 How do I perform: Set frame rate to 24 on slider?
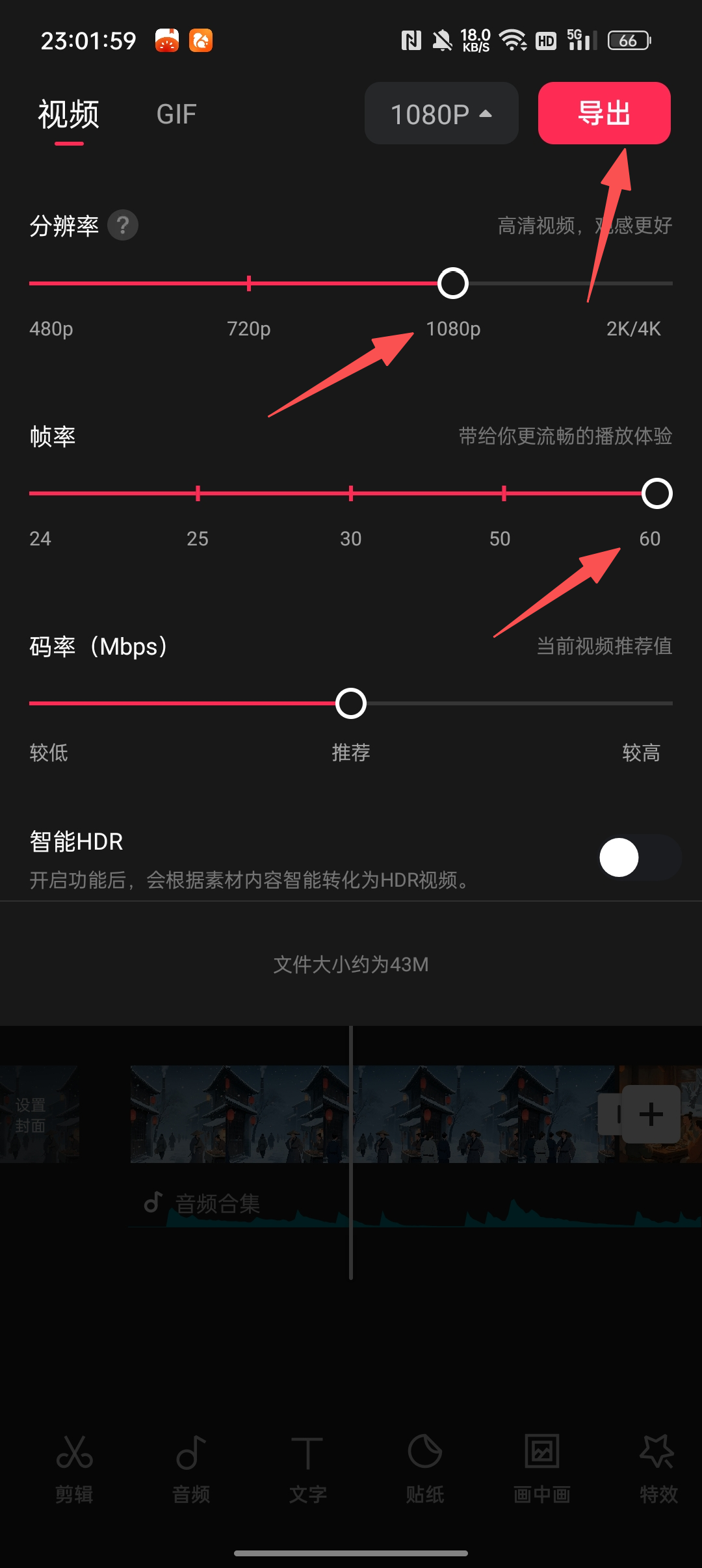[x=31, y=493]
